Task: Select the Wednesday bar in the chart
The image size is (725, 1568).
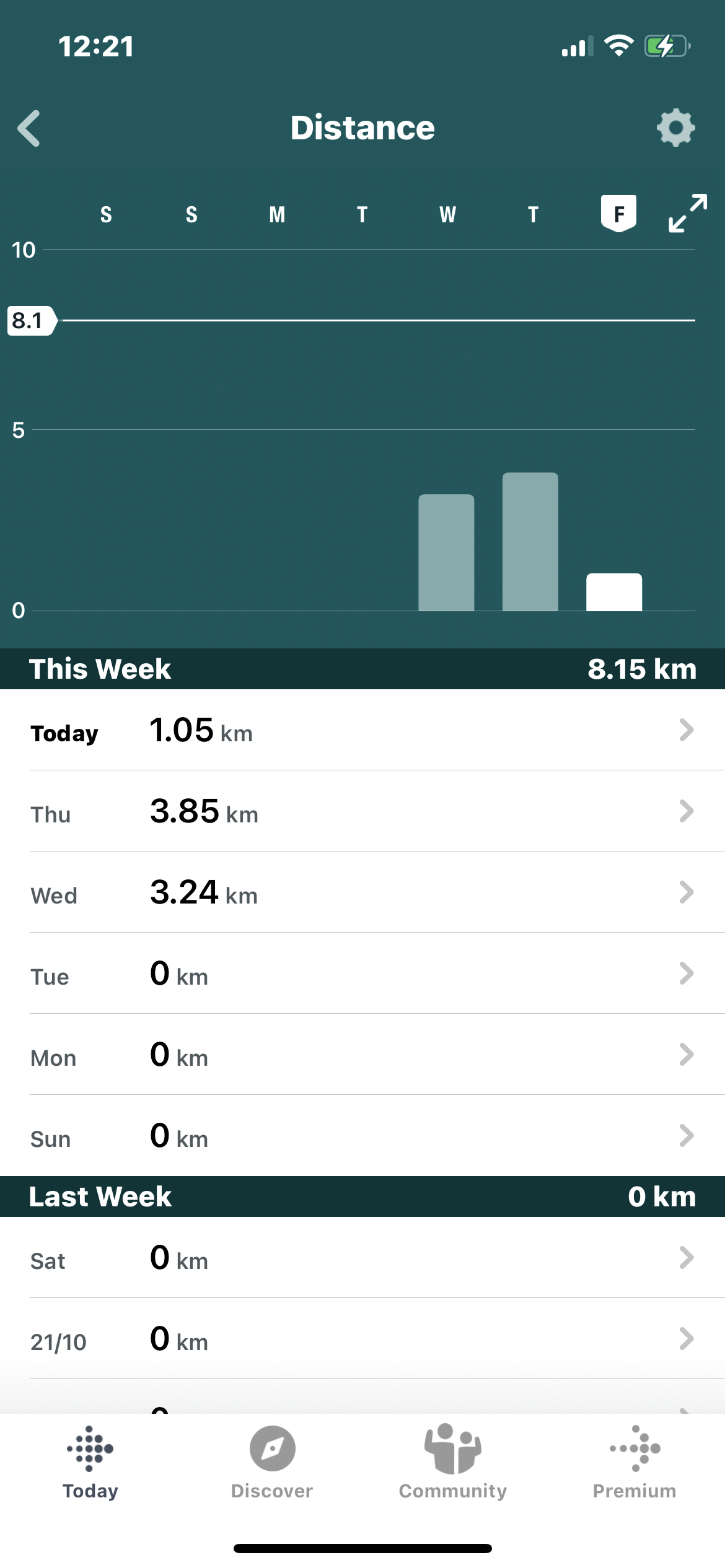Action: click(446, 553)
